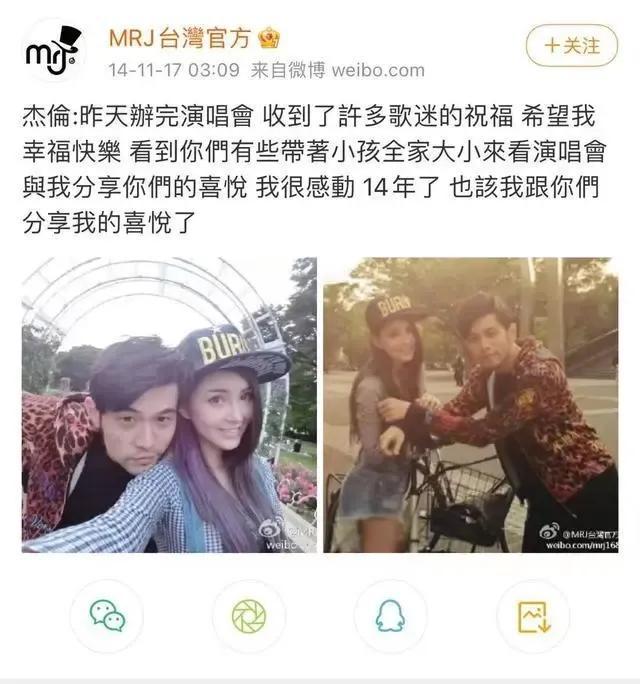Open the bicycle photo

pyautogui.click(x=471, y=405)
